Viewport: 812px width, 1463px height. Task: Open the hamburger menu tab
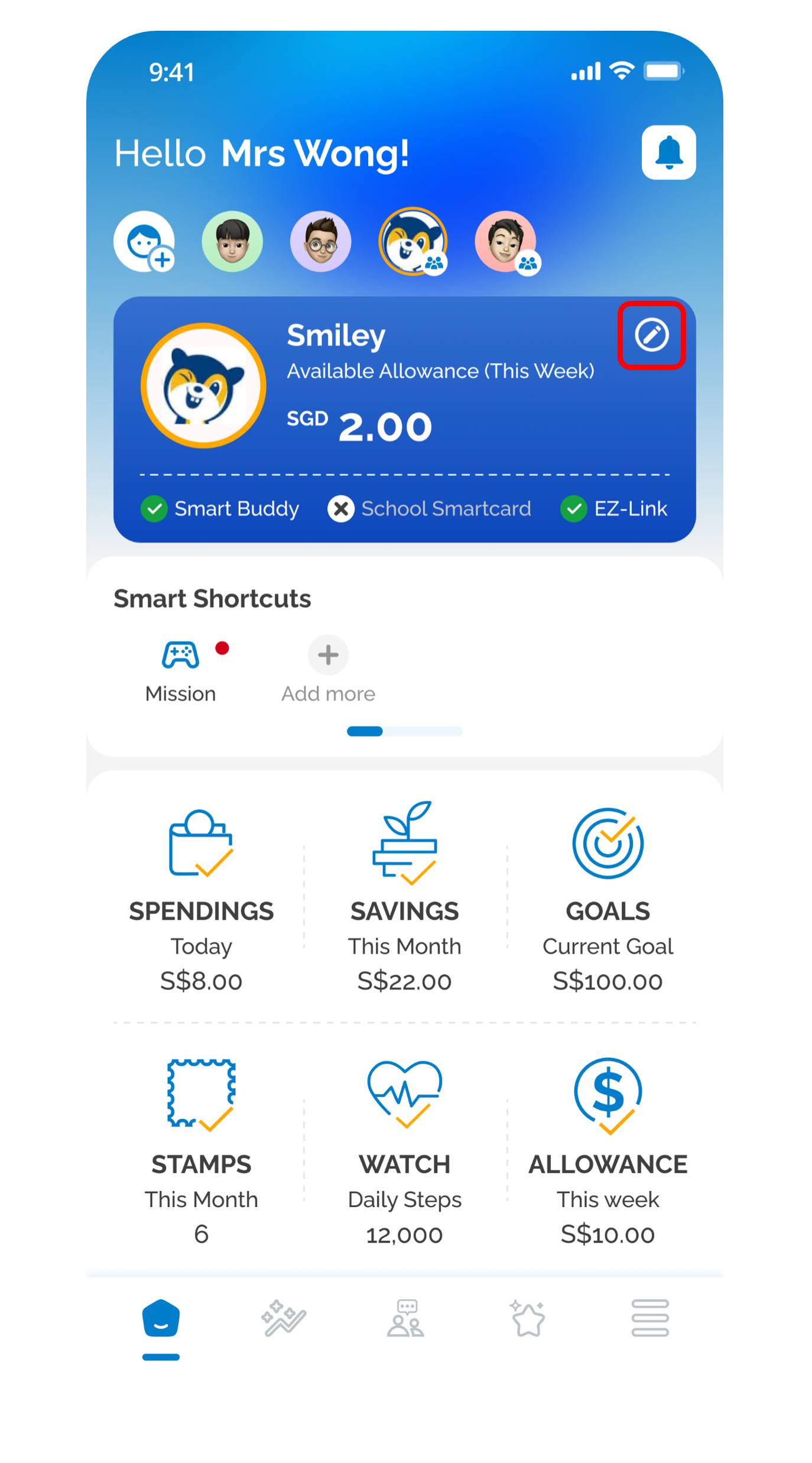pyautogui.click(x=649, y=1318)
